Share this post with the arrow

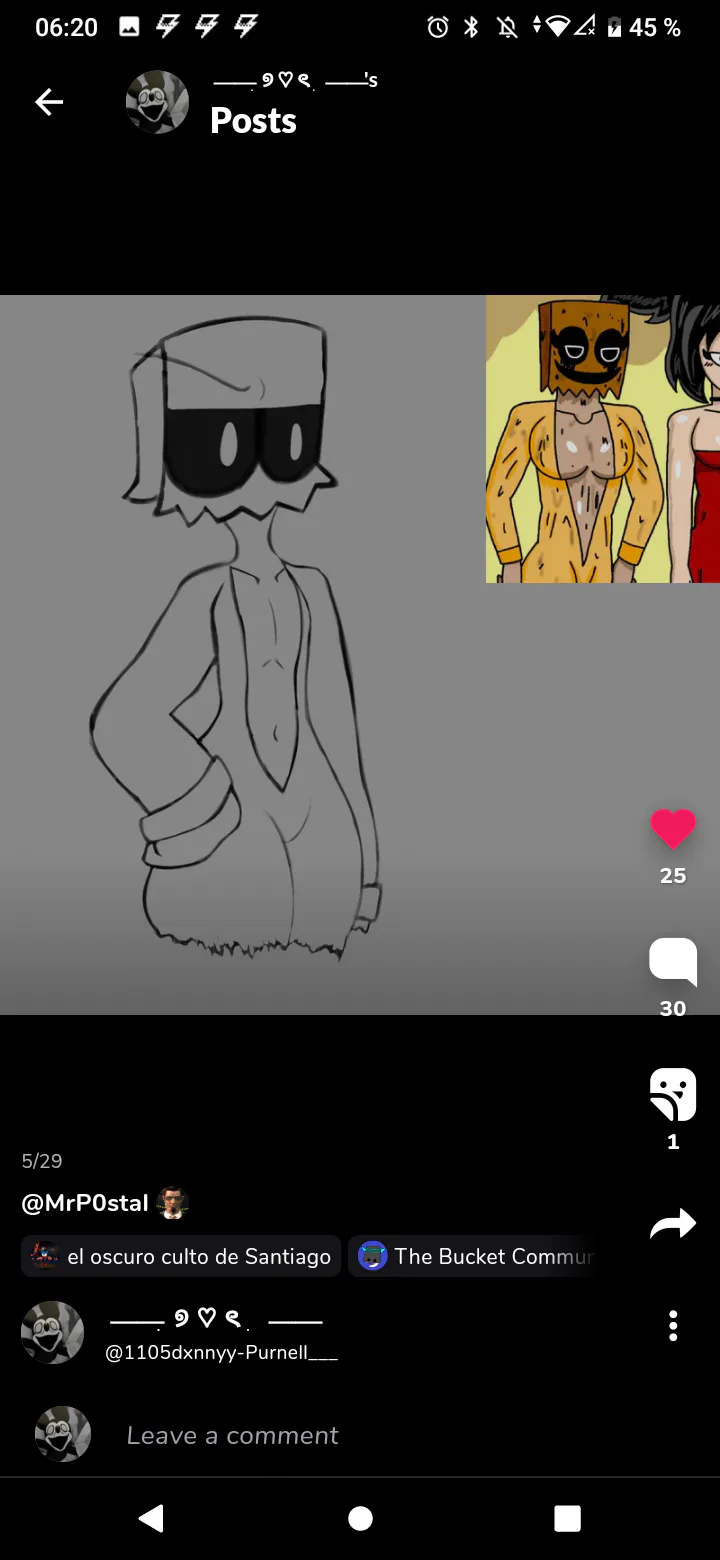pos(673,1224)
